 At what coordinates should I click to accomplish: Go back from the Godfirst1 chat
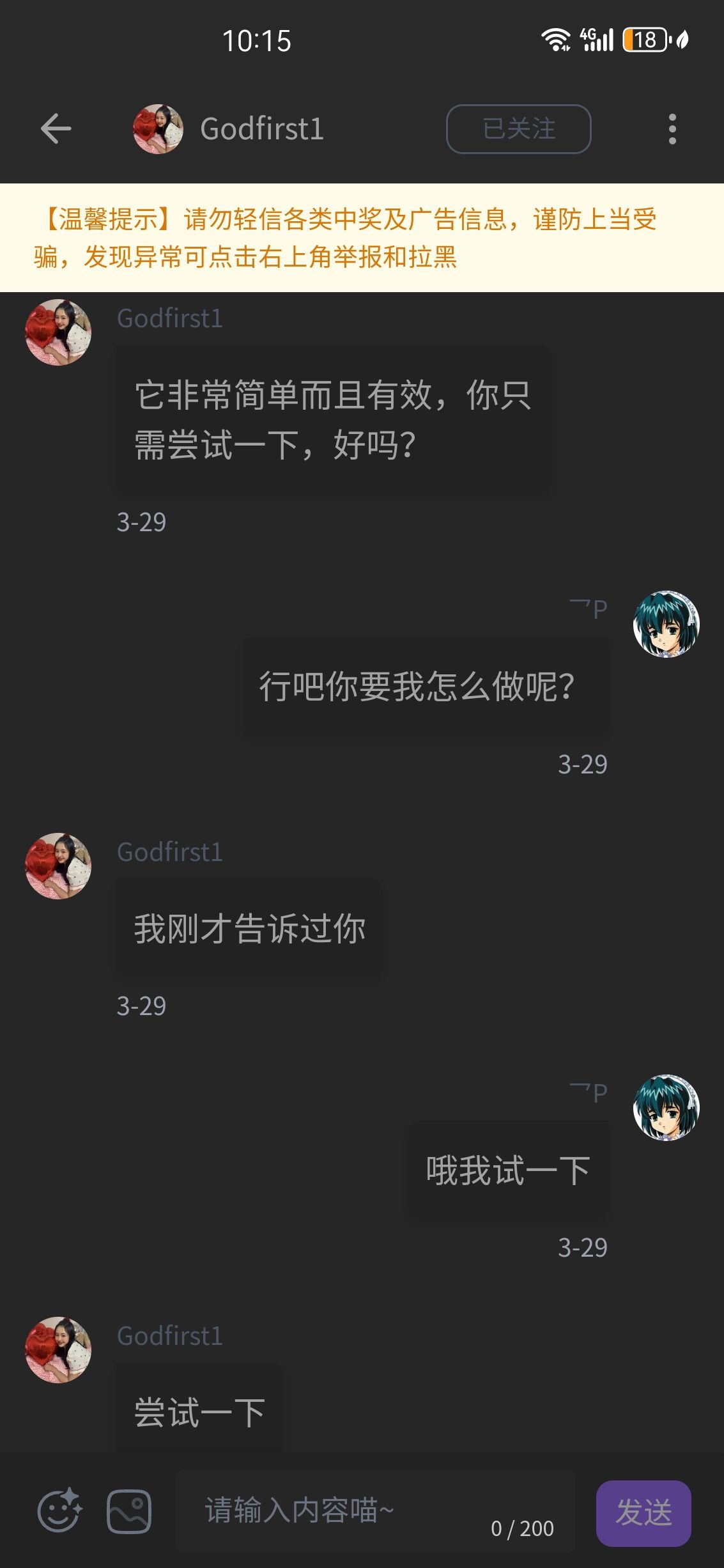[x=56, y=129]
